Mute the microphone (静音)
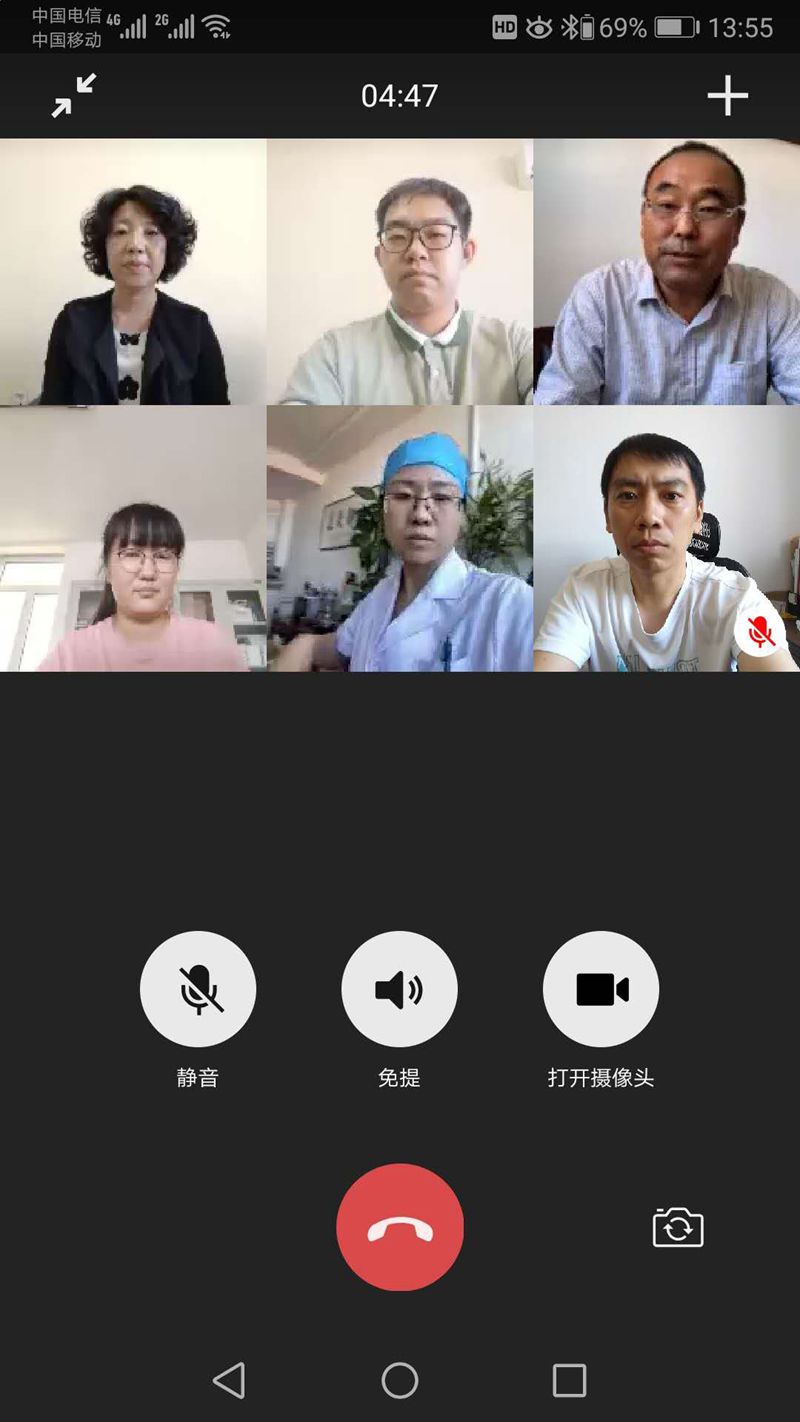The width and height of the screenshot is (800, 1422). pyautogui.click(x=198, y=989)
